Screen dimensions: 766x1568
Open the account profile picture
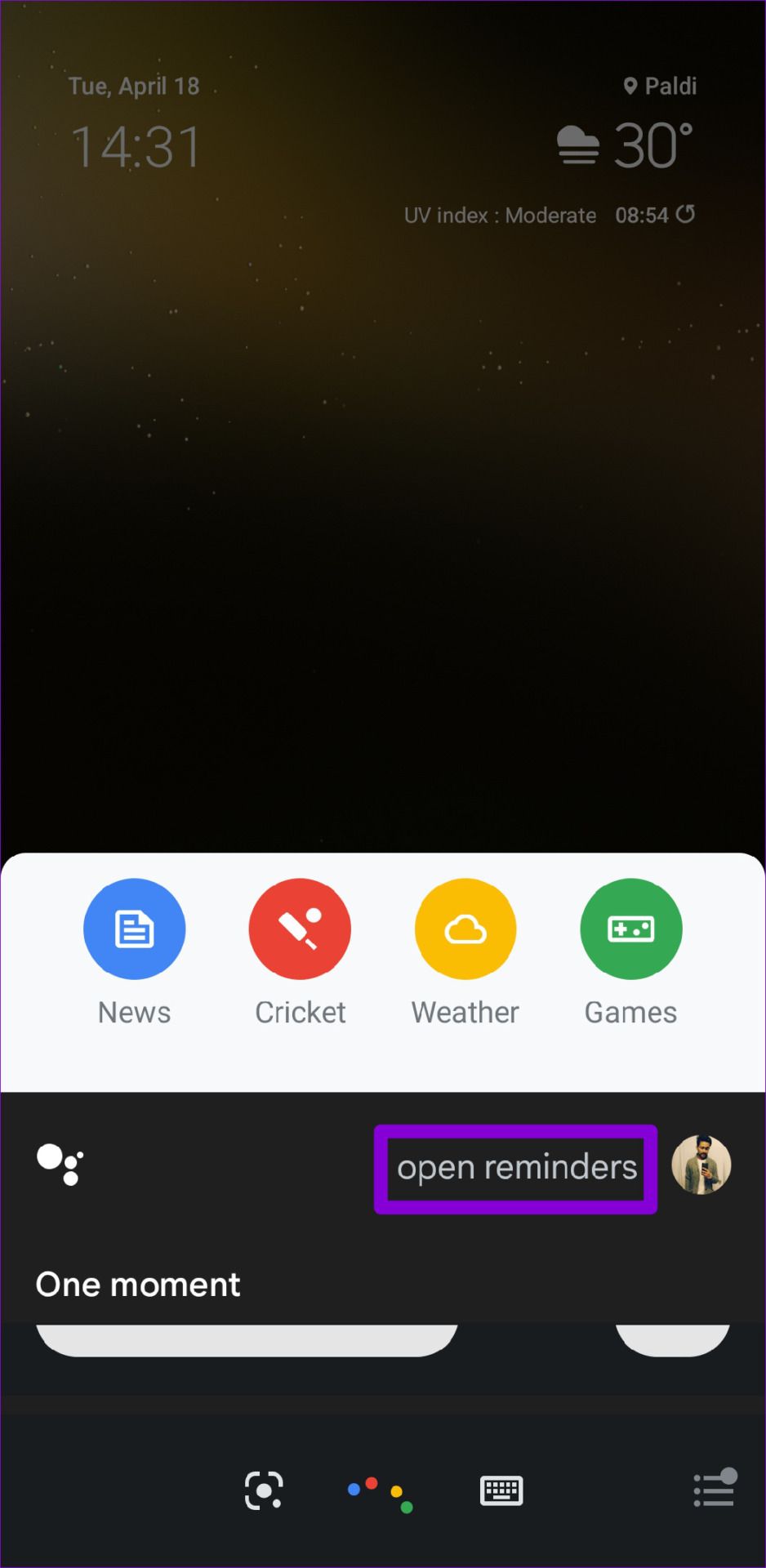tap(701, 1165)
